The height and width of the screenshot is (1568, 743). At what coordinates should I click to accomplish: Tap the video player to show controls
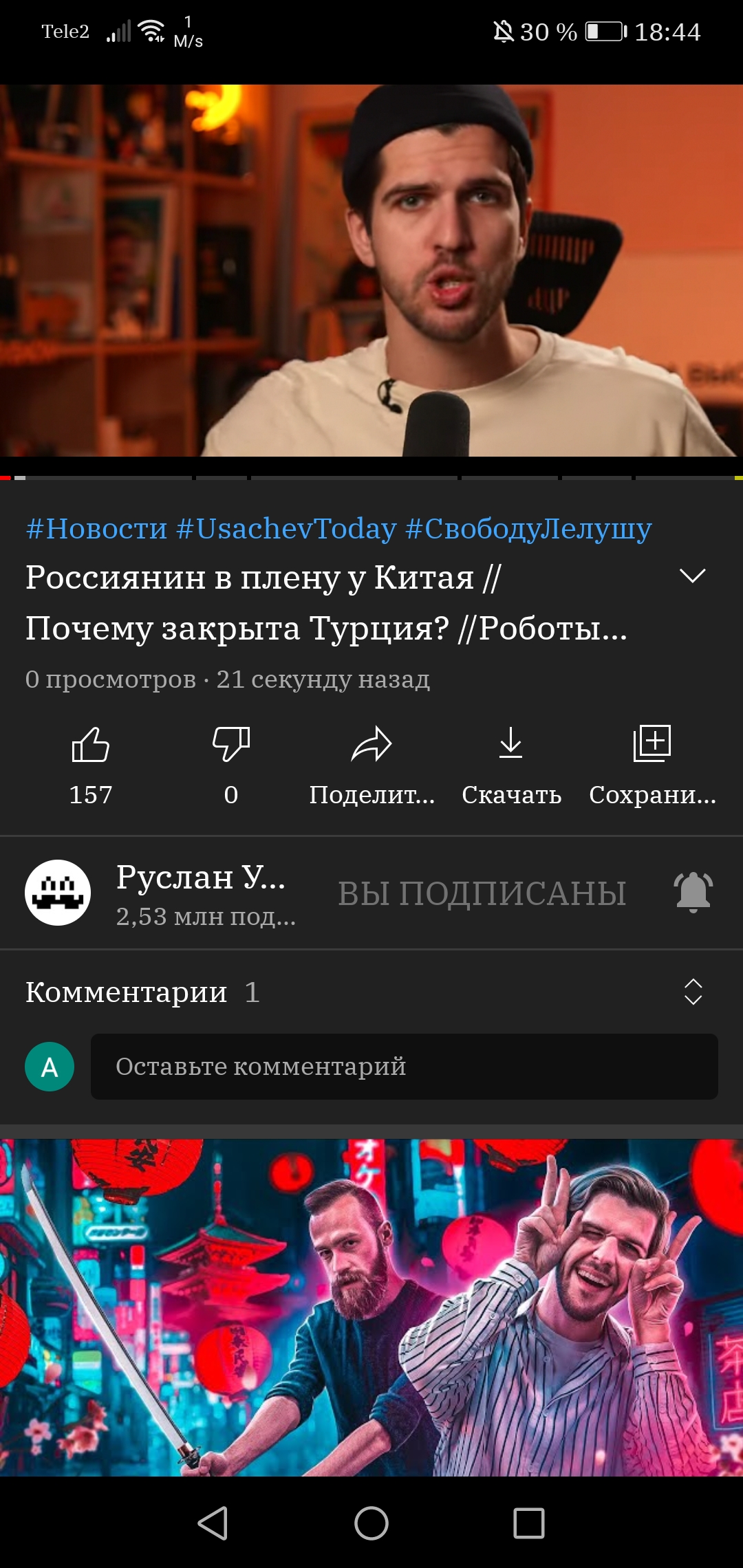371,270
